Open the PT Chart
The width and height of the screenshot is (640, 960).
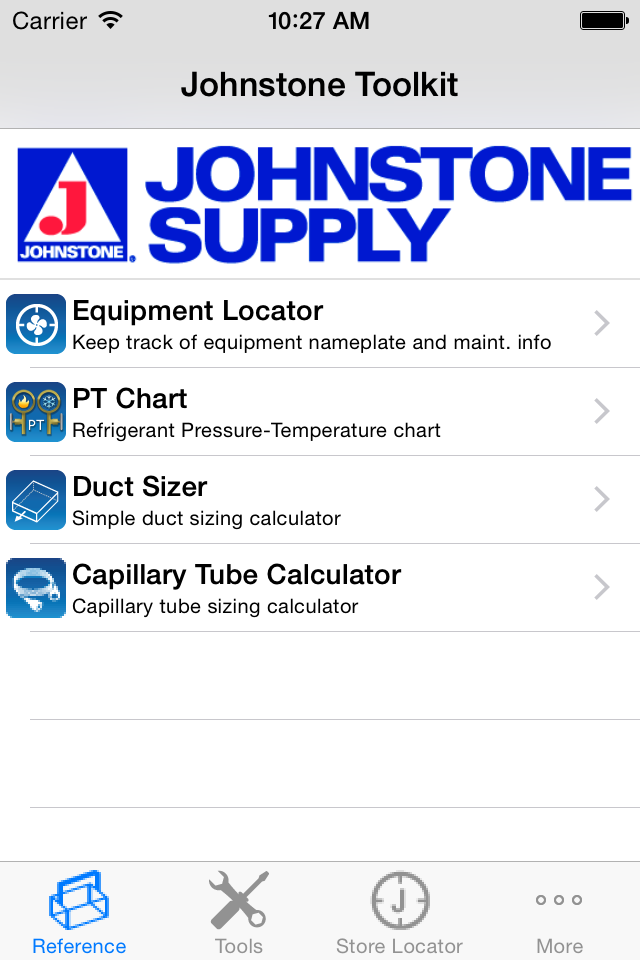(320, 411)
